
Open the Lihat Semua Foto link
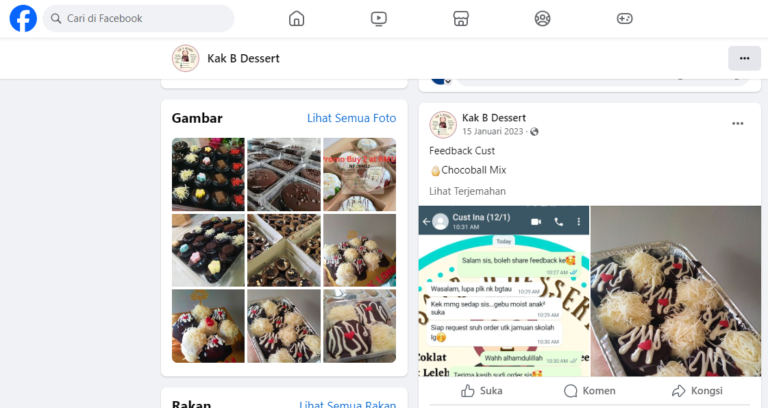pyautogui.click(x=351, y=118)
